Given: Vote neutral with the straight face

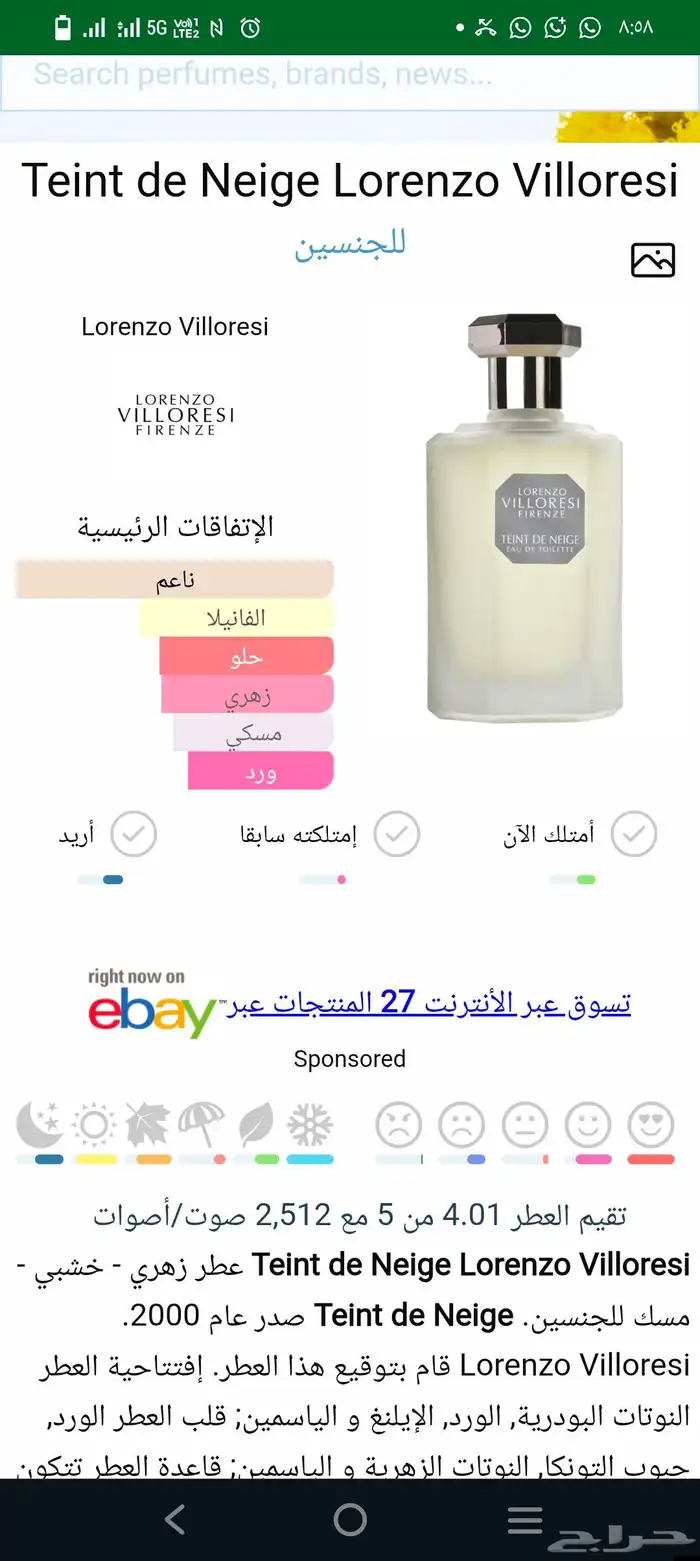Looking at the screenshot, I should (x=524, y=1126).
